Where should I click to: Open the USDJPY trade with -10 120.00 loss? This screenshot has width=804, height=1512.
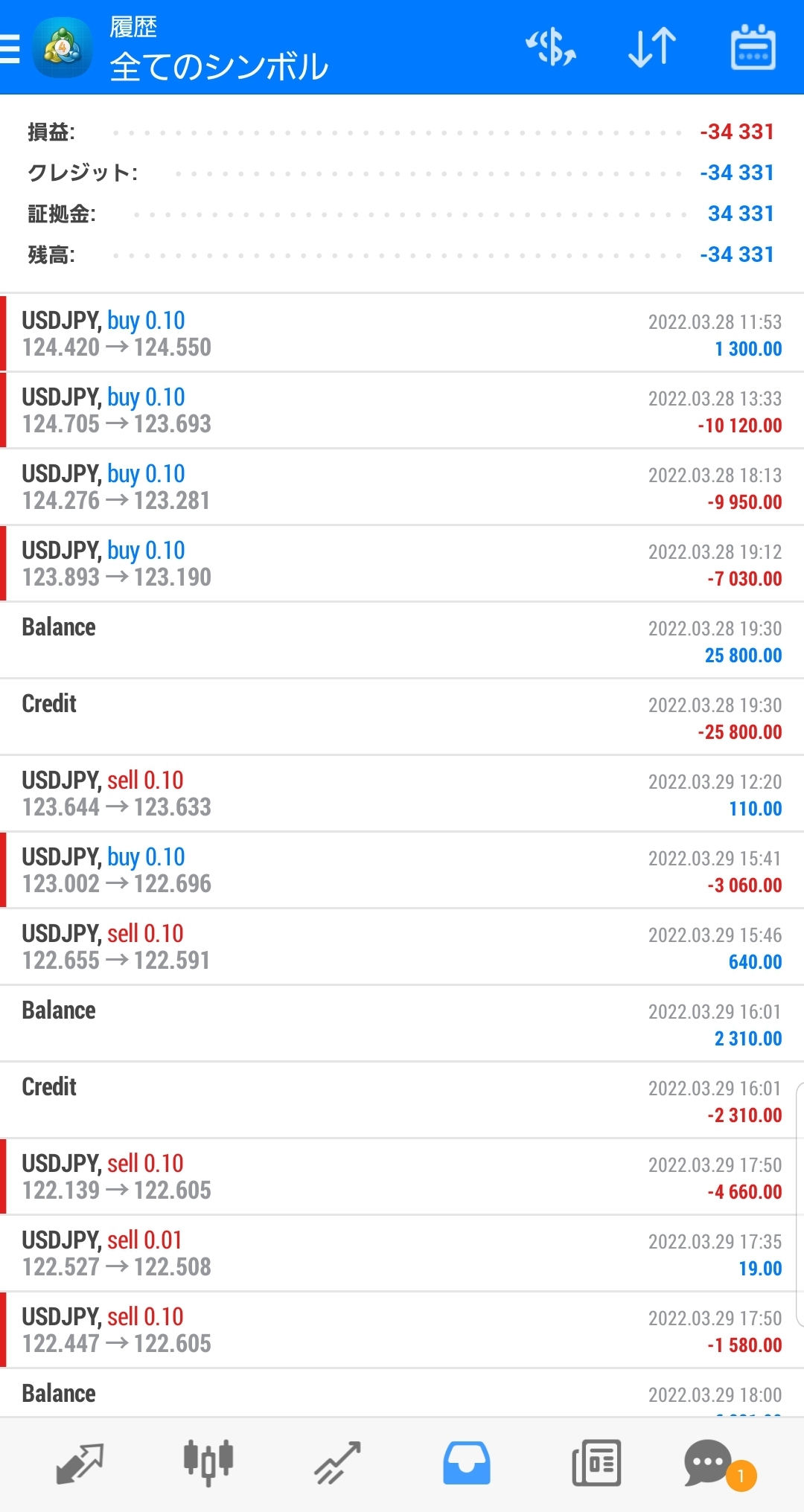coord(402,410)
